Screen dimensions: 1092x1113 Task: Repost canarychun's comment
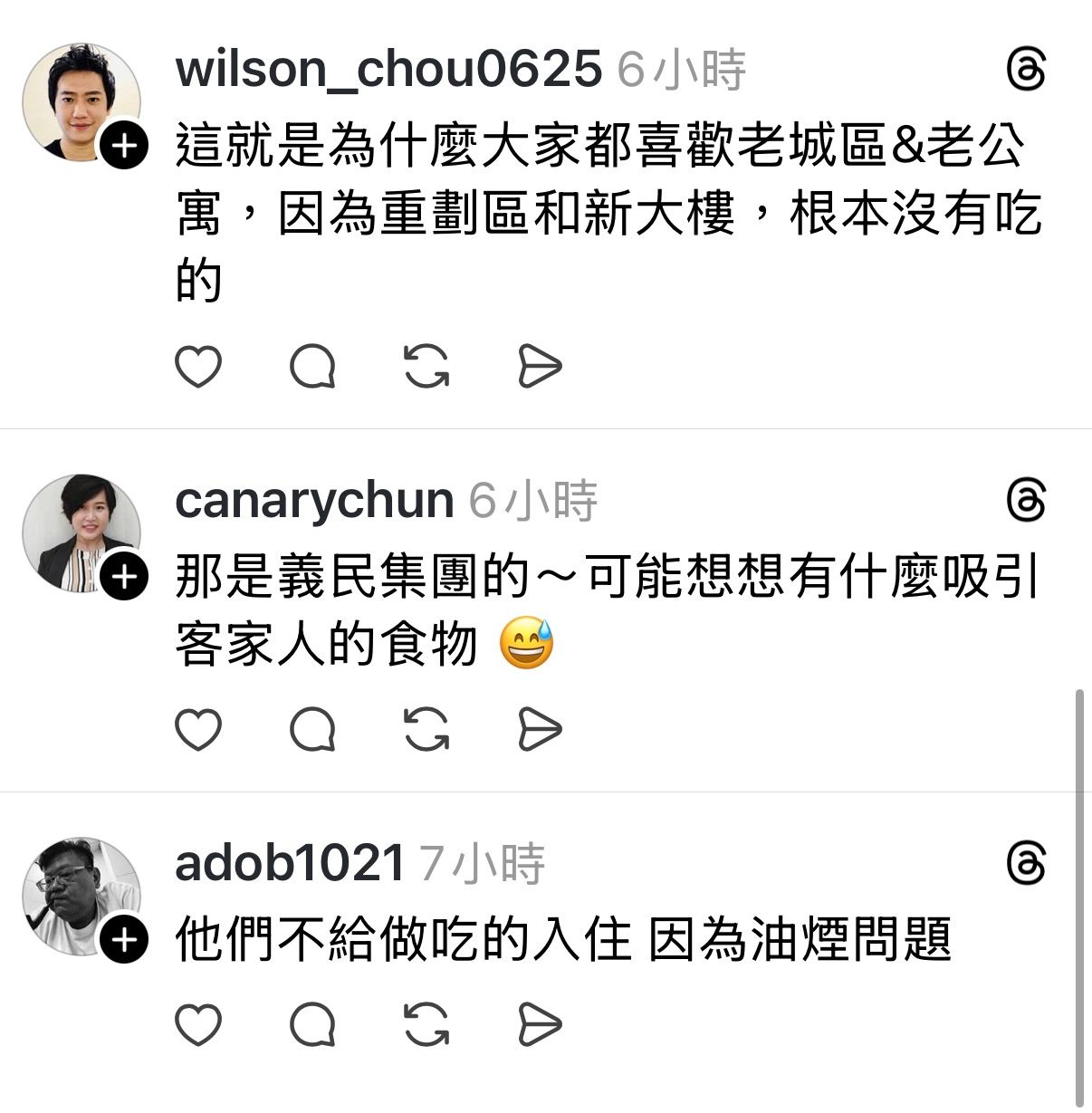click(x=426, y=730)
